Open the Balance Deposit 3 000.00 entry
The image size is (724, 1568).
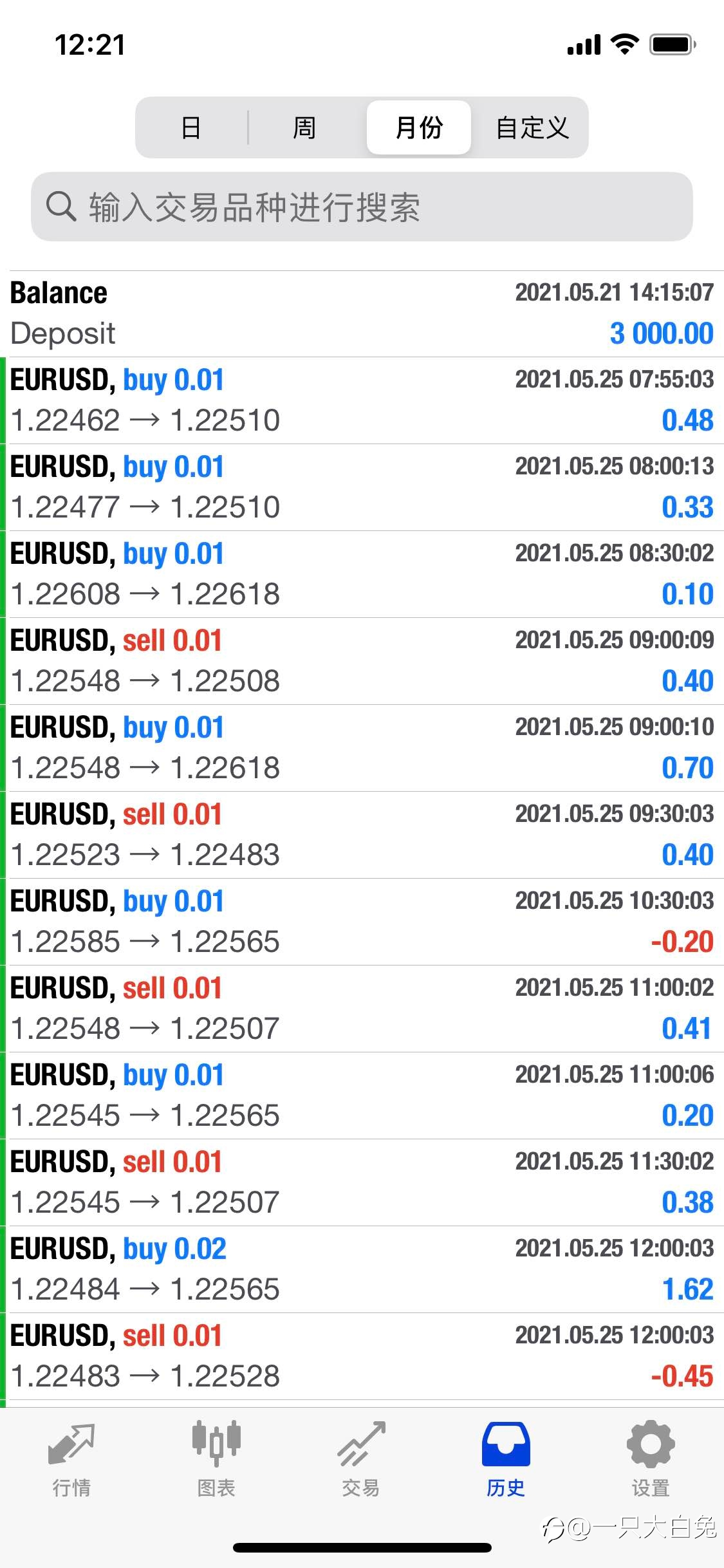click(362, 313)
